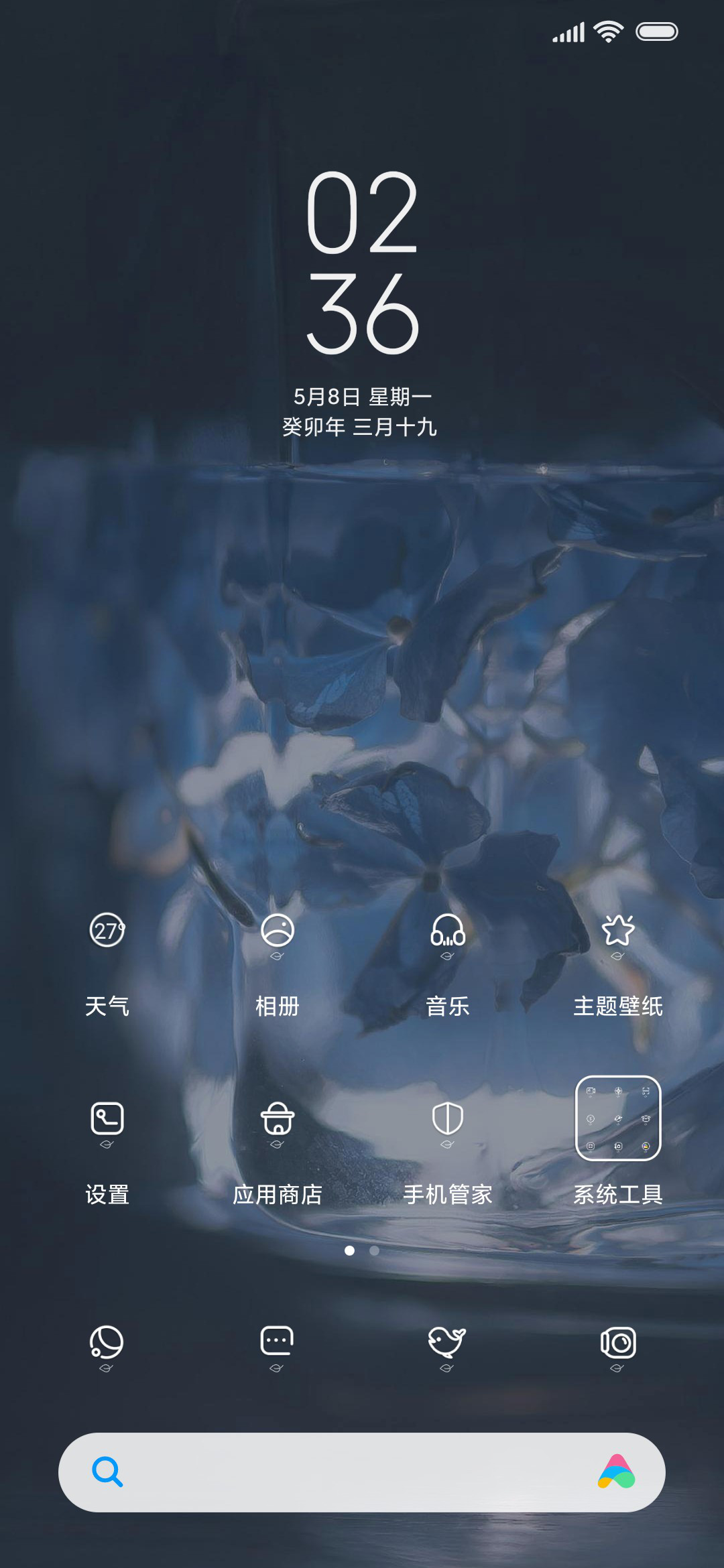Tap the second page indicator dot
The width and height of the screenshot is (724, 1568).
pos(375,1250)
